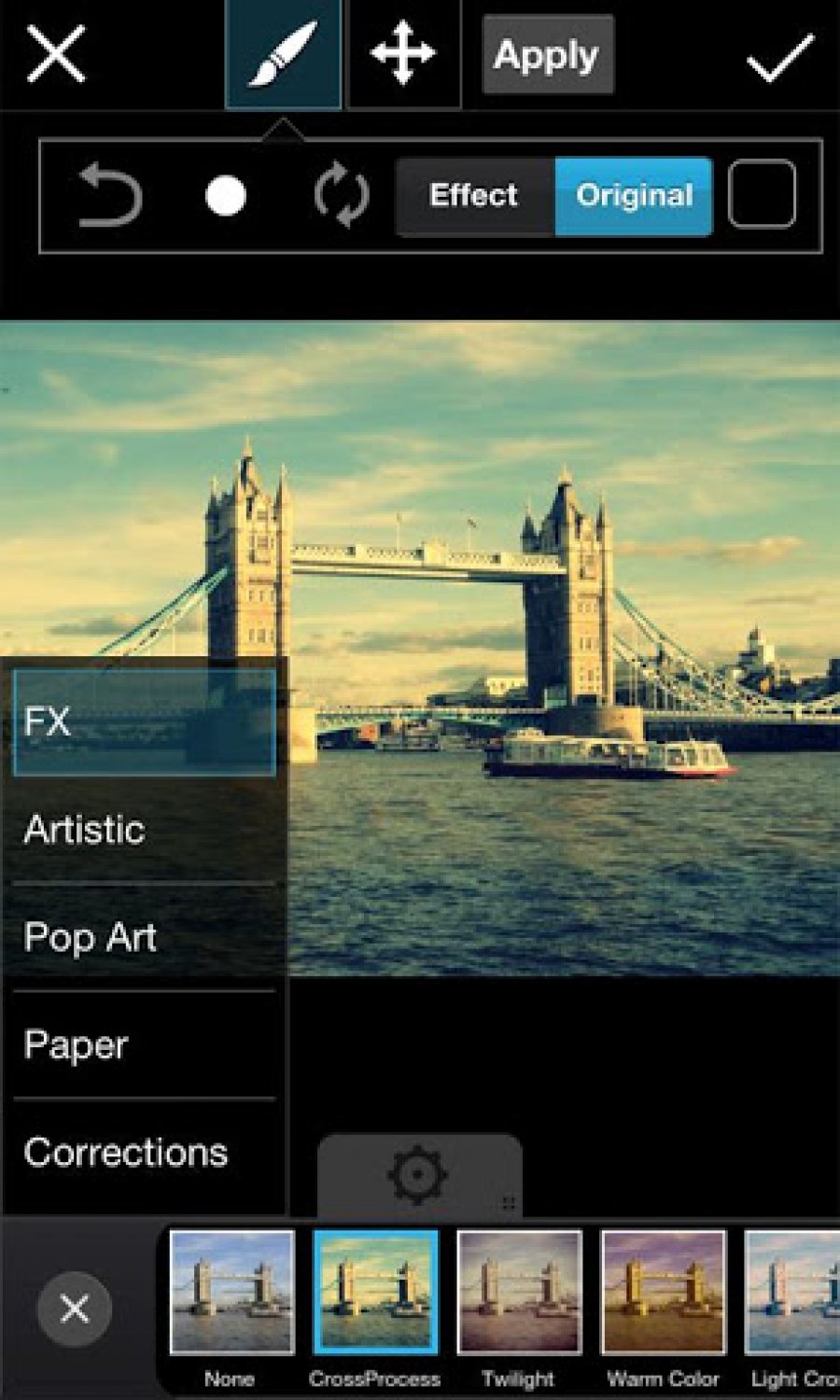The width and height of the screenshot is (840, 1400).
Task: Close the effects category menu
Action: click(75, 1308)
